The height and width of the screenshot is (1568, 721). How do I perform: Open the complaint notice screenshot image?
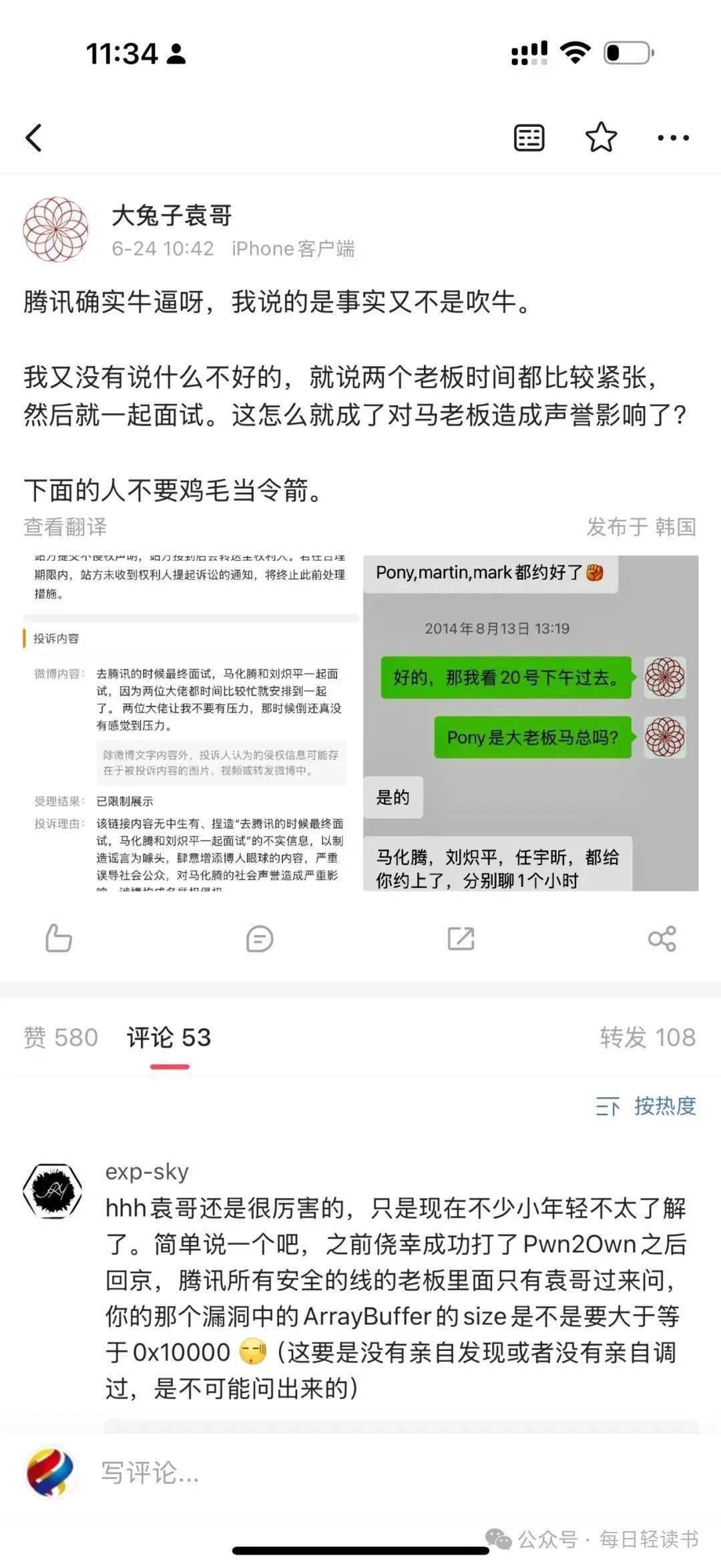190,723
